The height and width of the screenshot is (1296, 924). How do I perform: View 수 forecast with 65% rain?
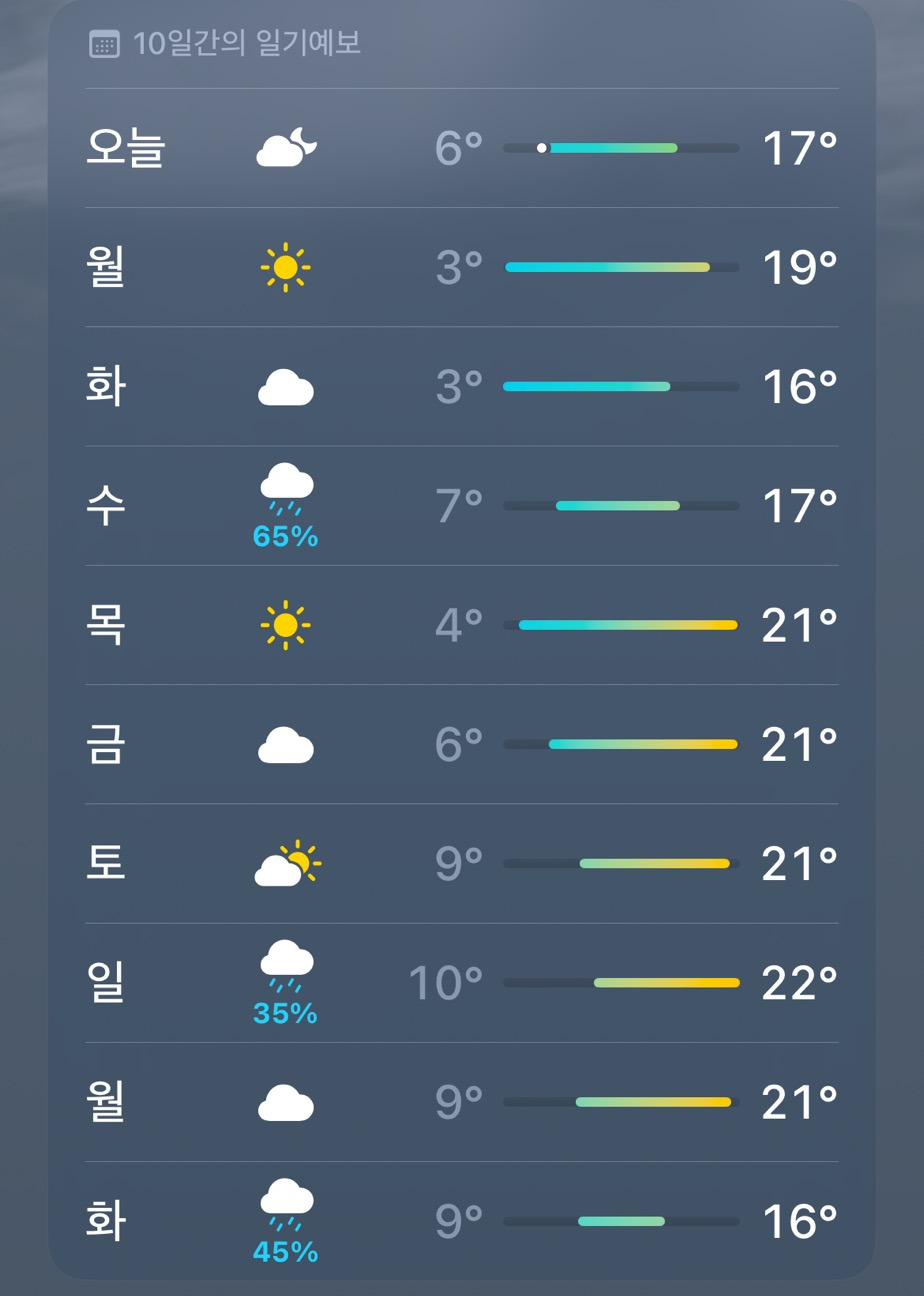[x=461, y=506]
